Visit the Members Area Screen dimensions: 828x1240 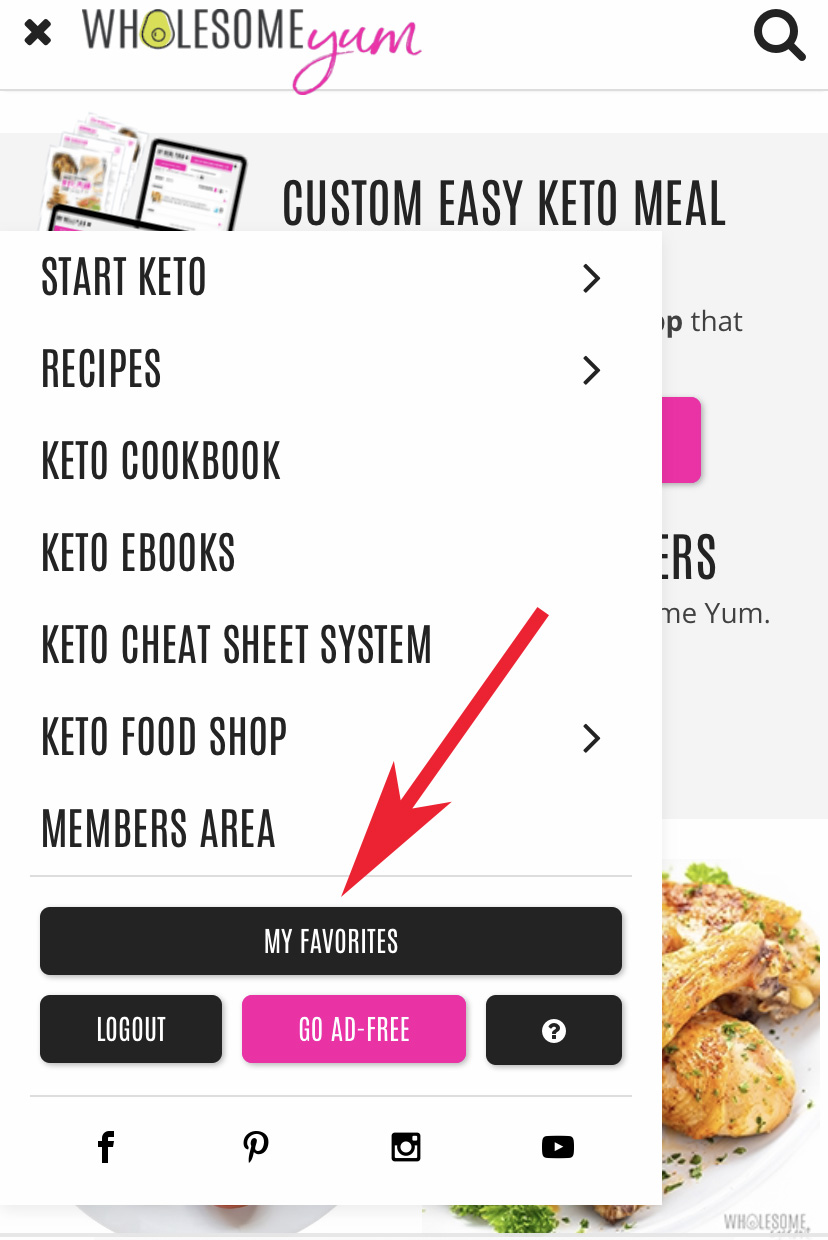tap(158, 829)
